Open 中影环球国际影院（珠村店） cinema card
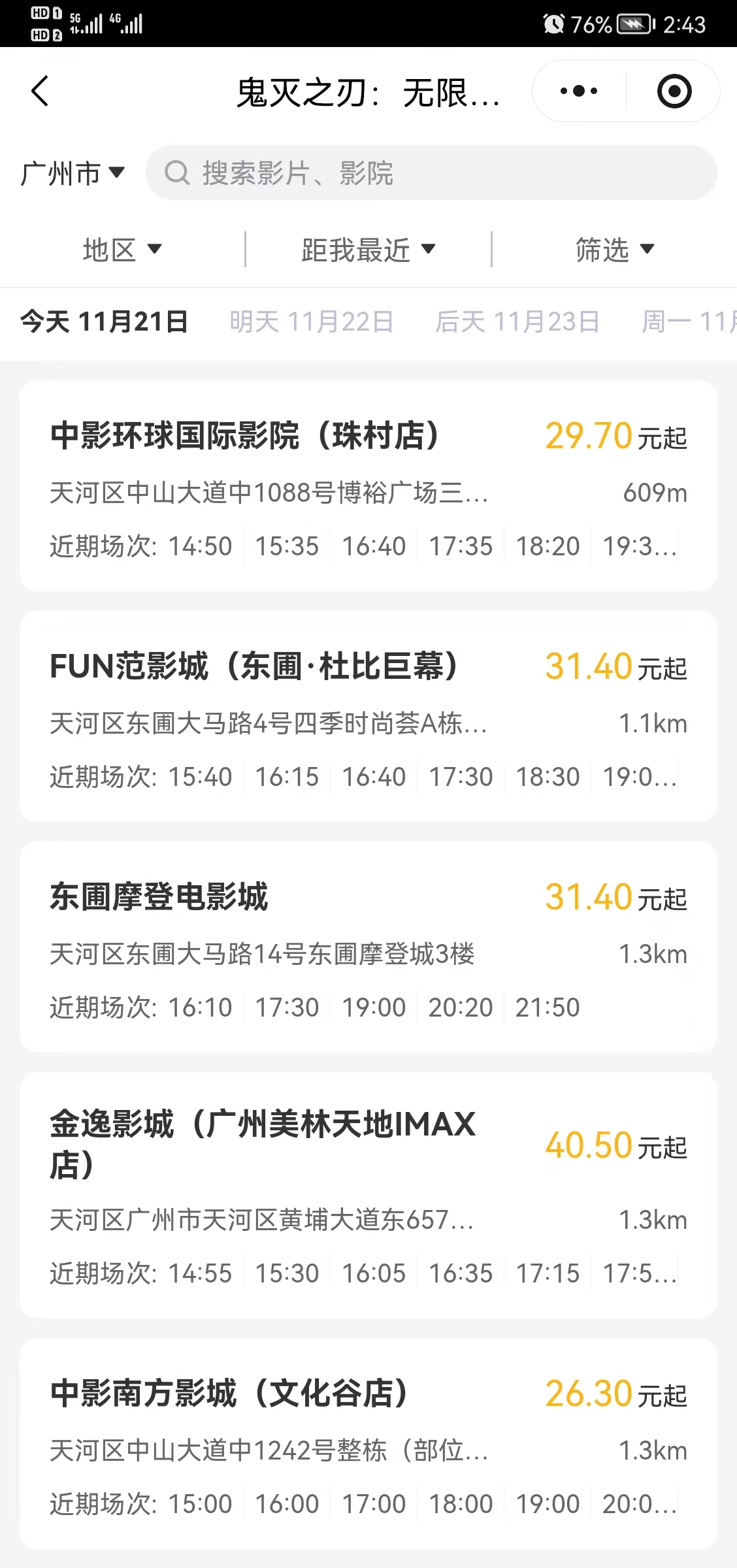Viewport: 737px width, 1568px height. 368,486
